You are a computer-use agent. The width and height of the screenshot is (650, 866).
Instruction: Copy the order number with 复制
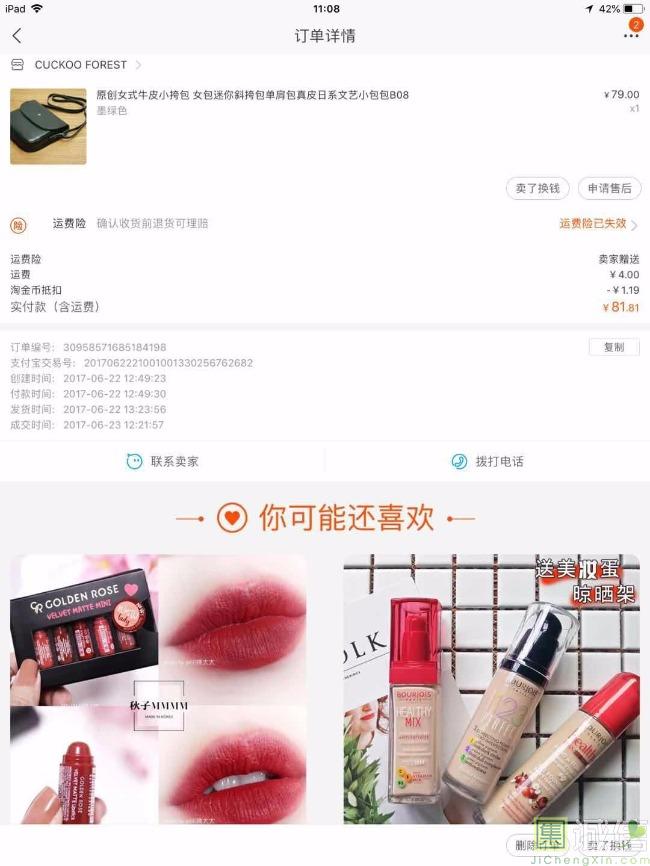(613, 347)
